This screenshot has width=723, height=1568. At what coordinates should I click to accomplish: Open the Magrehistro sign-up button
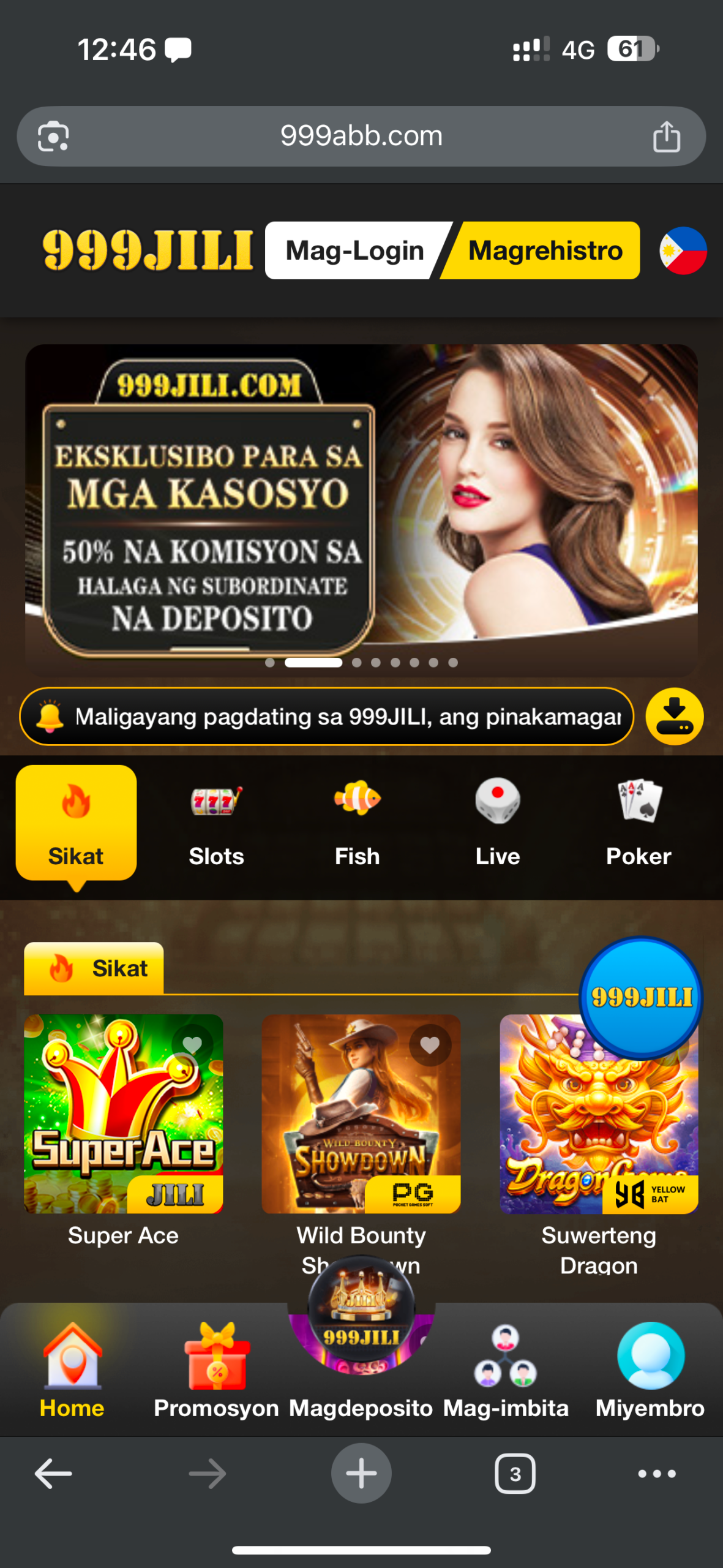click(x=545, y=251)
